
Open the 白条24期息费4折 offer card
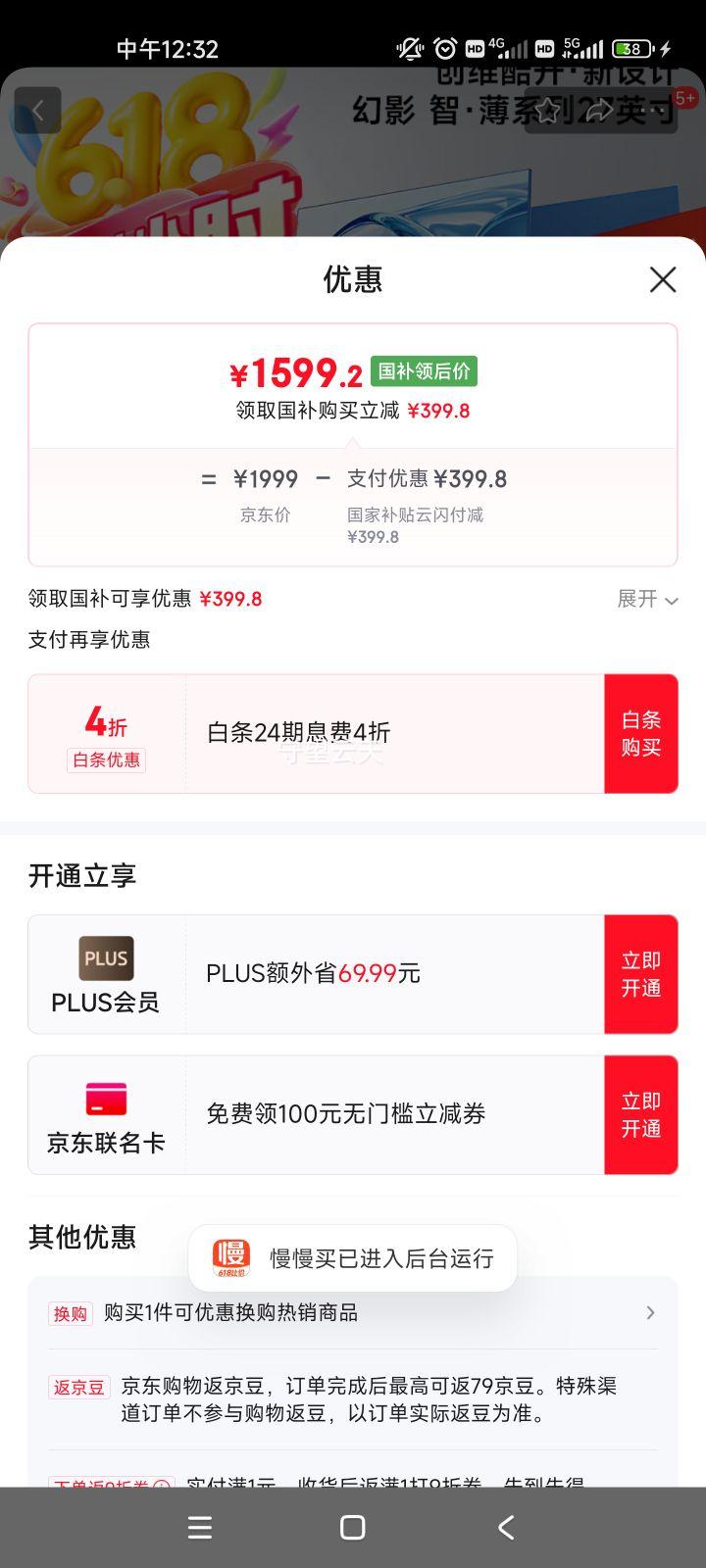[316, 734]
